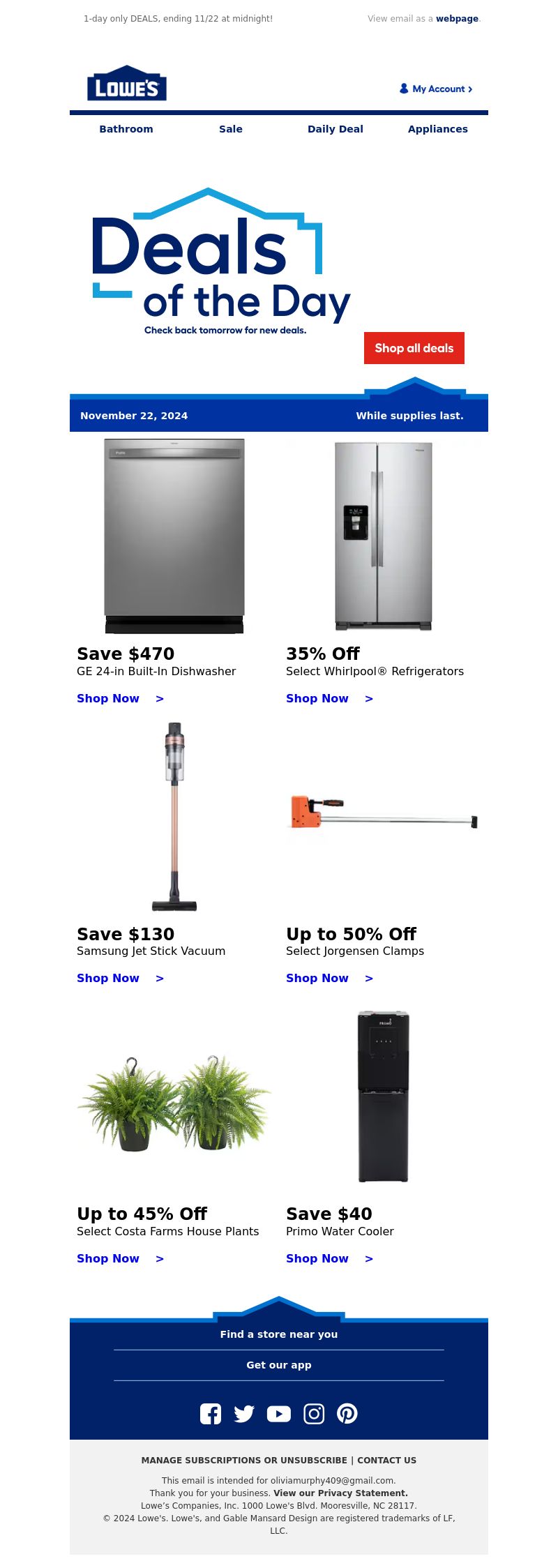Find a store near you

(279, 1334)
